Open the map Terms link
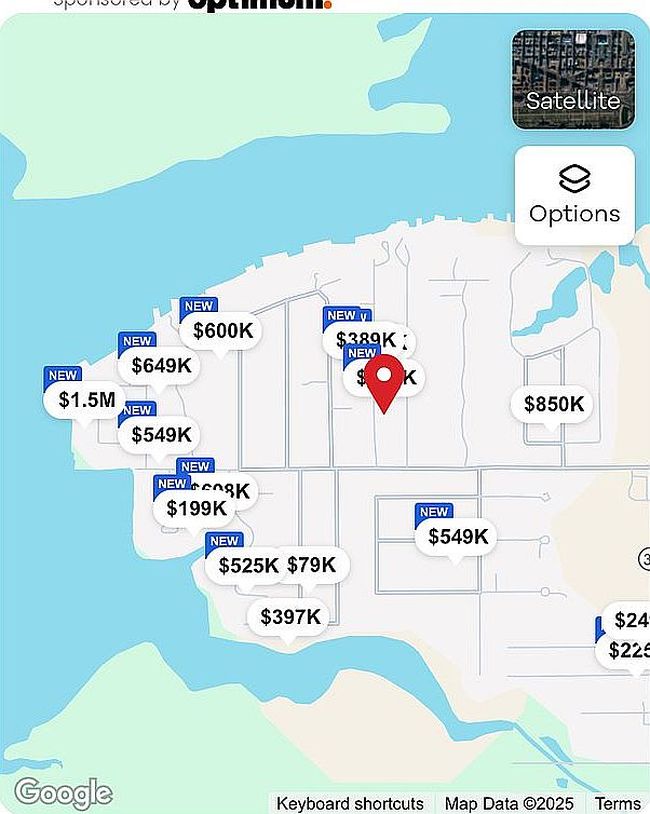 coord(617,803)
